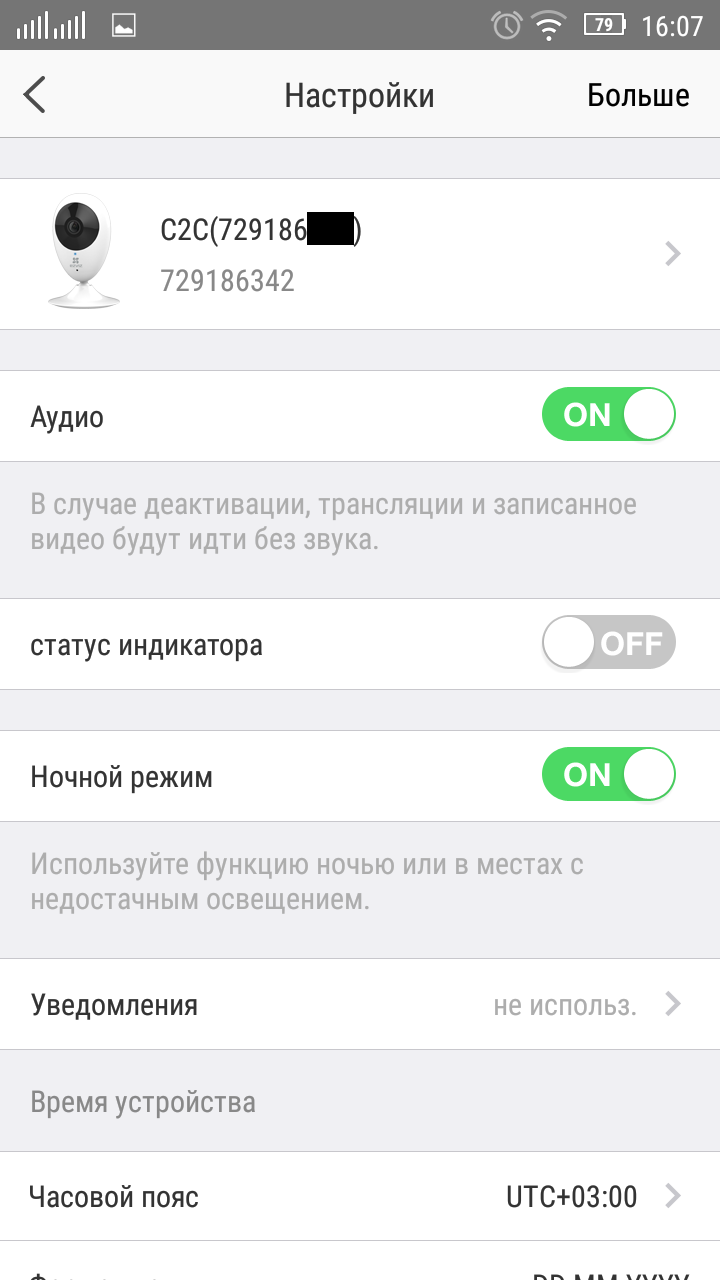Screen dimensions: 720x1280
Task: Open the Часовой пояс setting
Action: [360, 1196]
